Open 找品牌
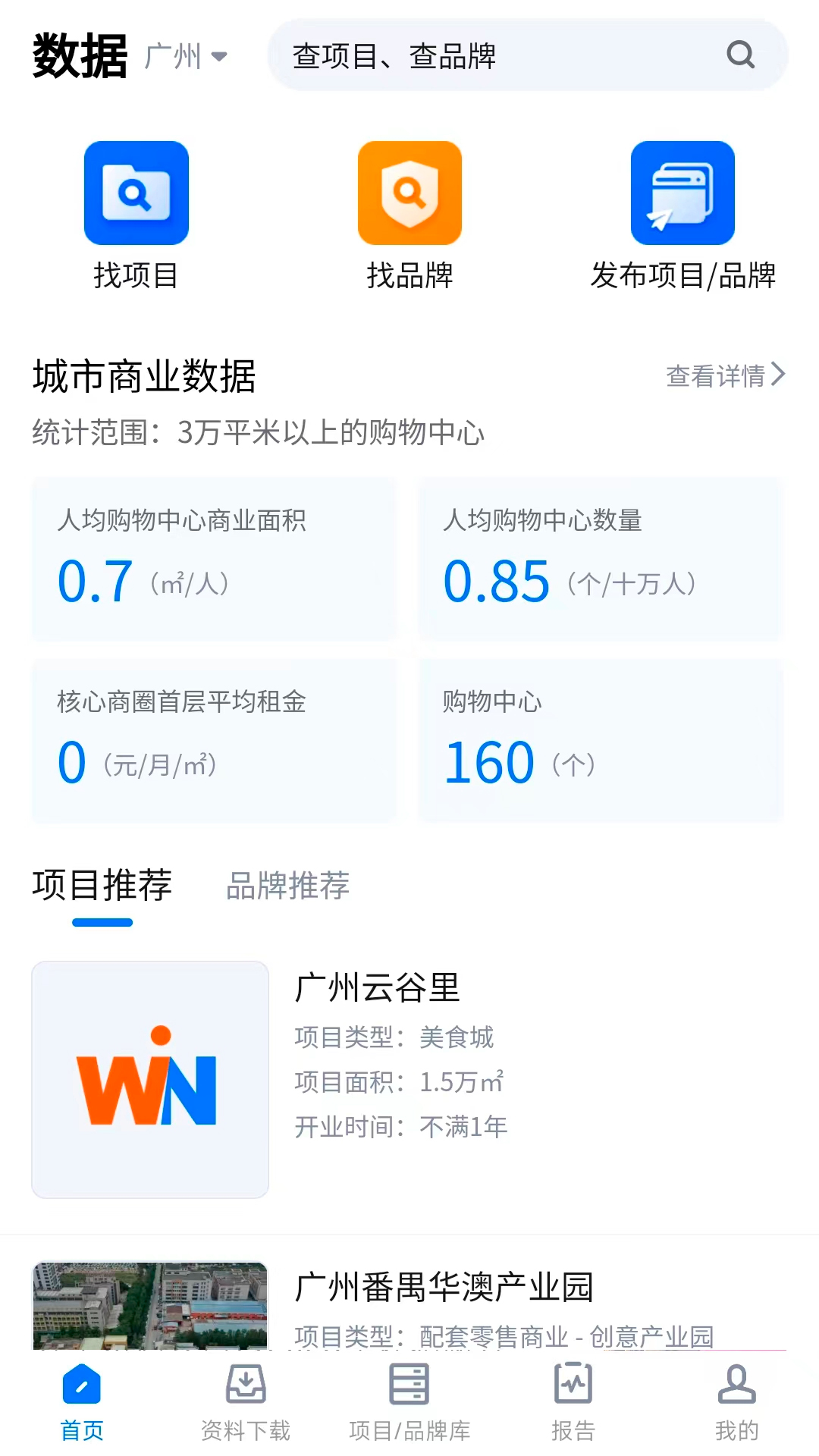 409,216
